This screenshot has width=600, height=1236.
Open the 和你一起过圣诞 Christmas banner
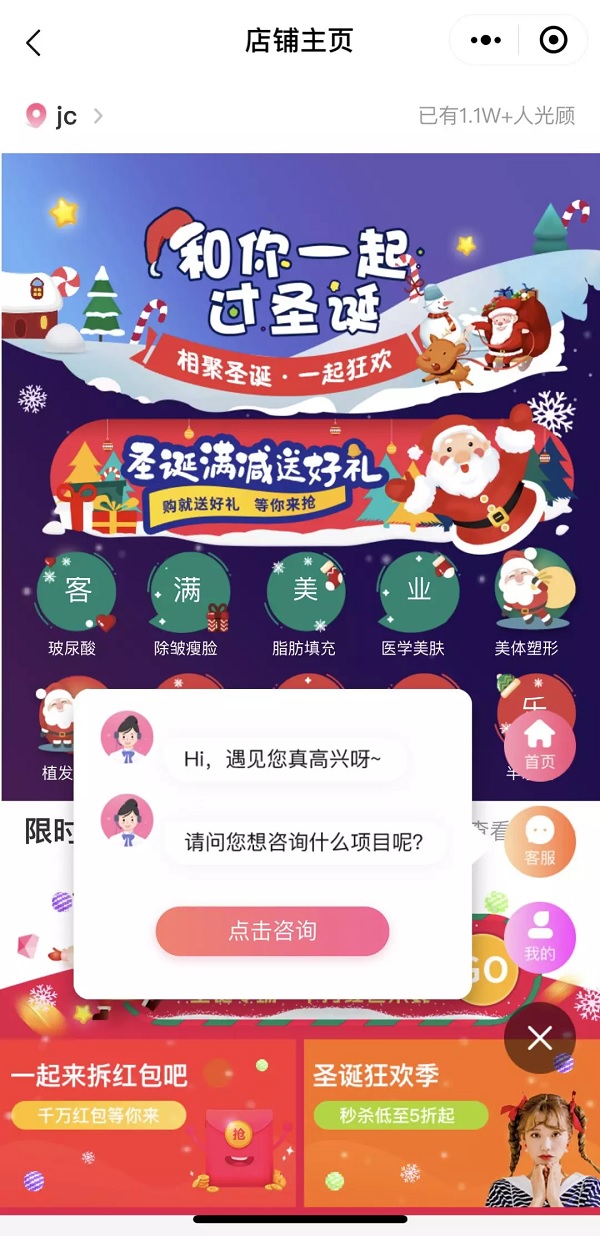pos(300,290)
